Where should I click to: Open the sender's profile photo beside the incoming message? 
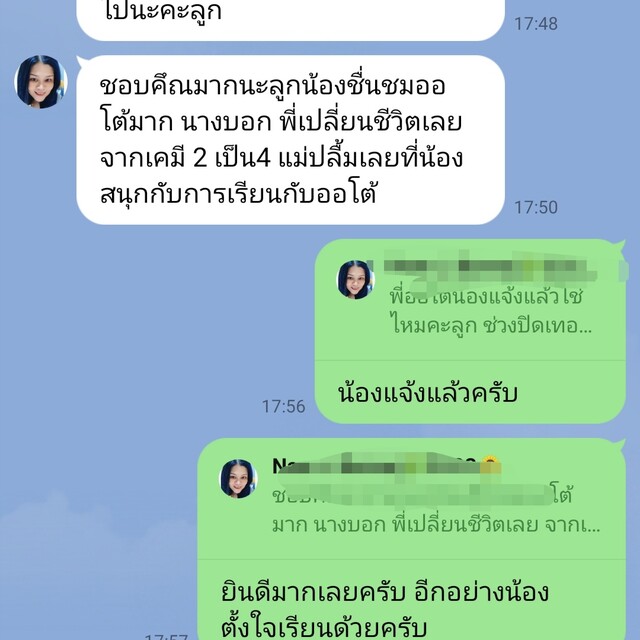click(x=41, y=82)
